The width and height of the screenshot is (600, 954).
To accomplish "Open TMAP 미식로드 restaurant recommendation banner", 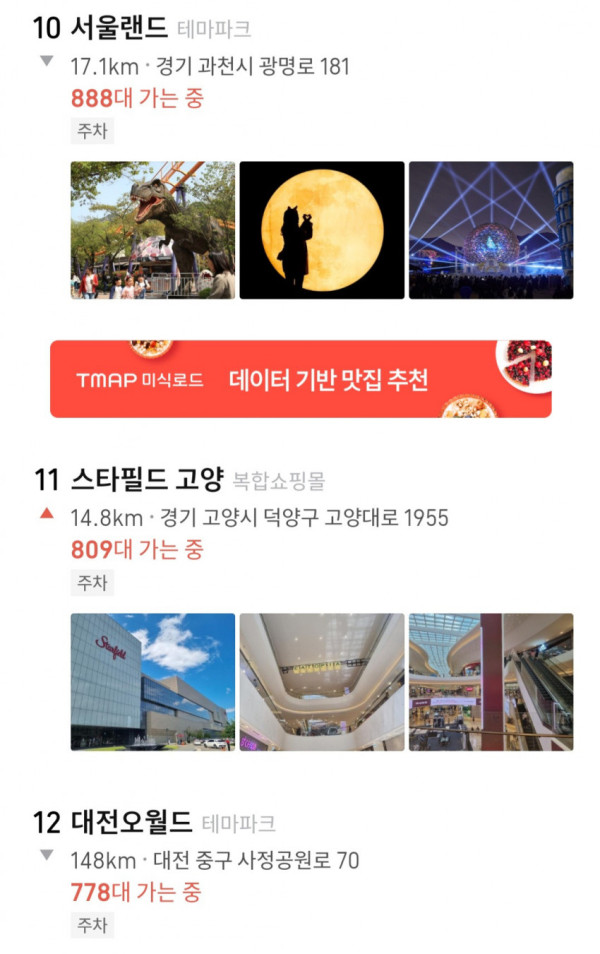I will 300,379.
